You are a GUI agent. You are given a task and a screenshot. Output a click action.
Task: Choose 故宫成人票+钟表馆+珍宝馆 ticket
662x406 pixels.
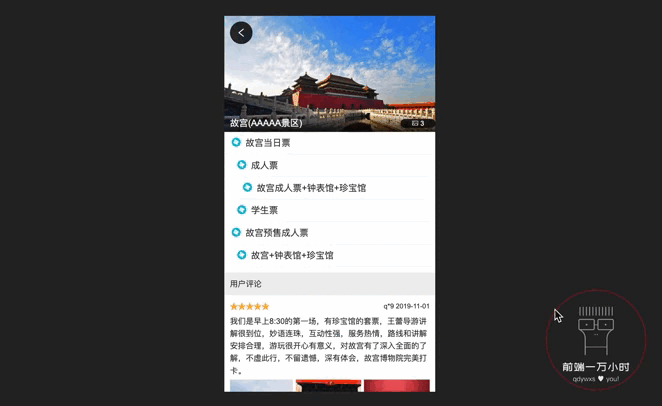point(310,188)
